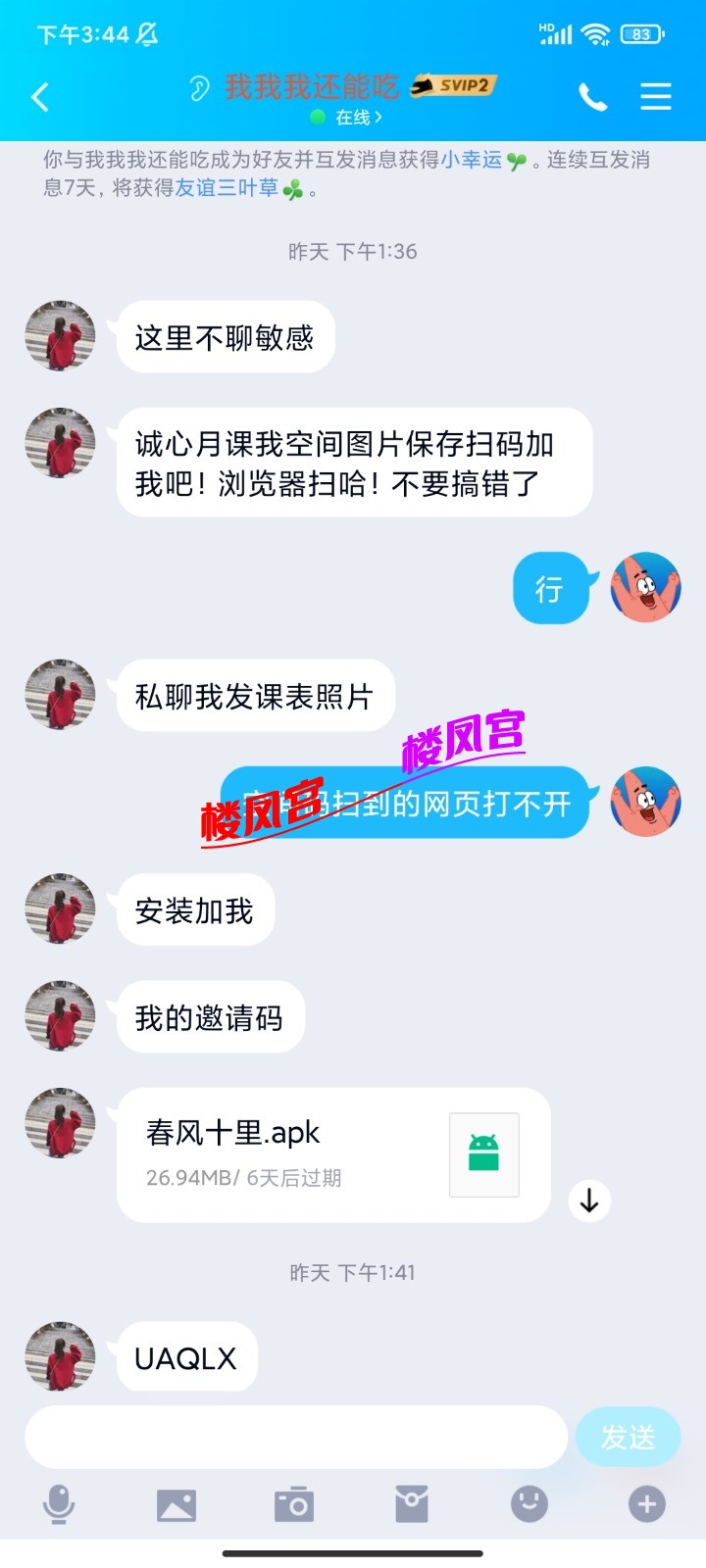
Task: Go back using the top-left arrow
Action: point(40,97)
